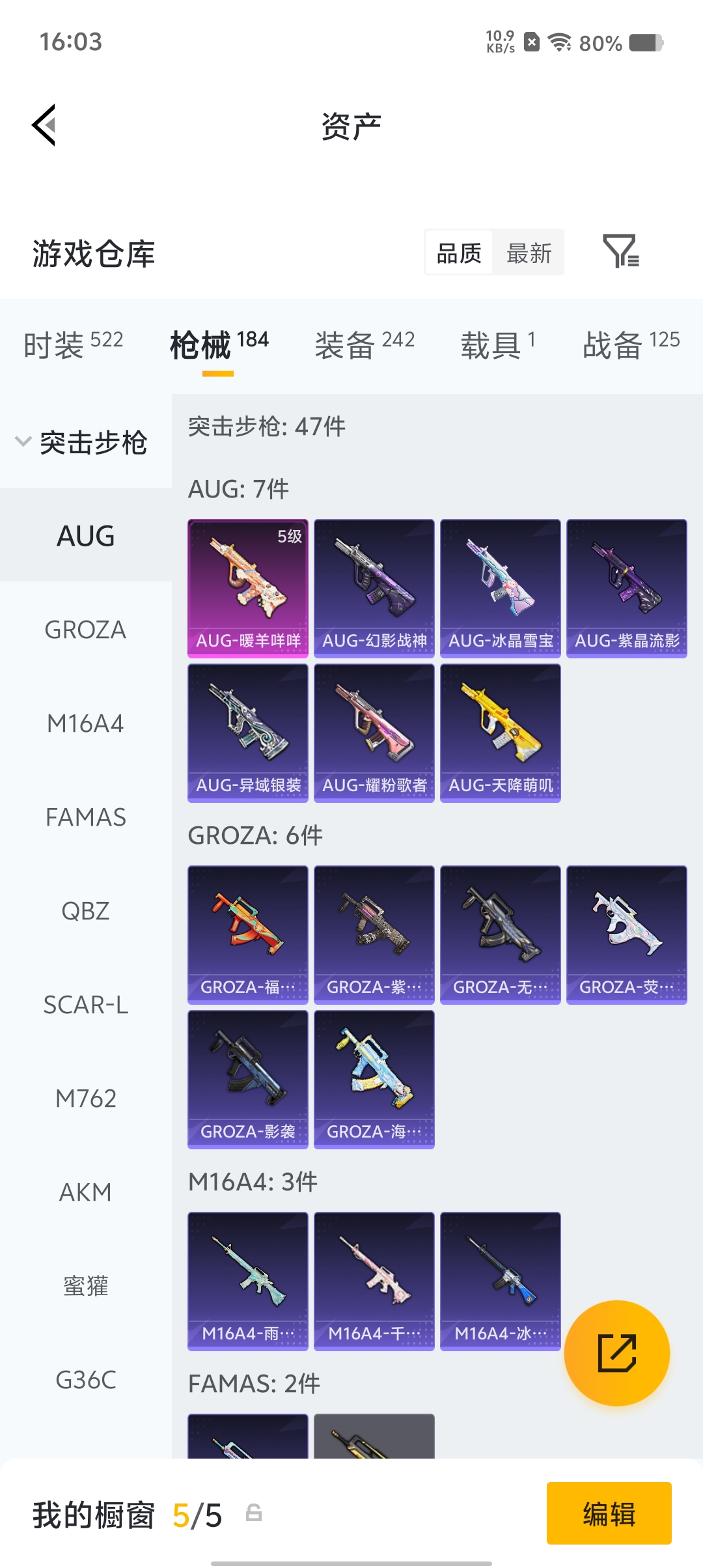
Task: View the AUG-暖羊咩咩 skin thumbnail
Action: click(247, 586)
